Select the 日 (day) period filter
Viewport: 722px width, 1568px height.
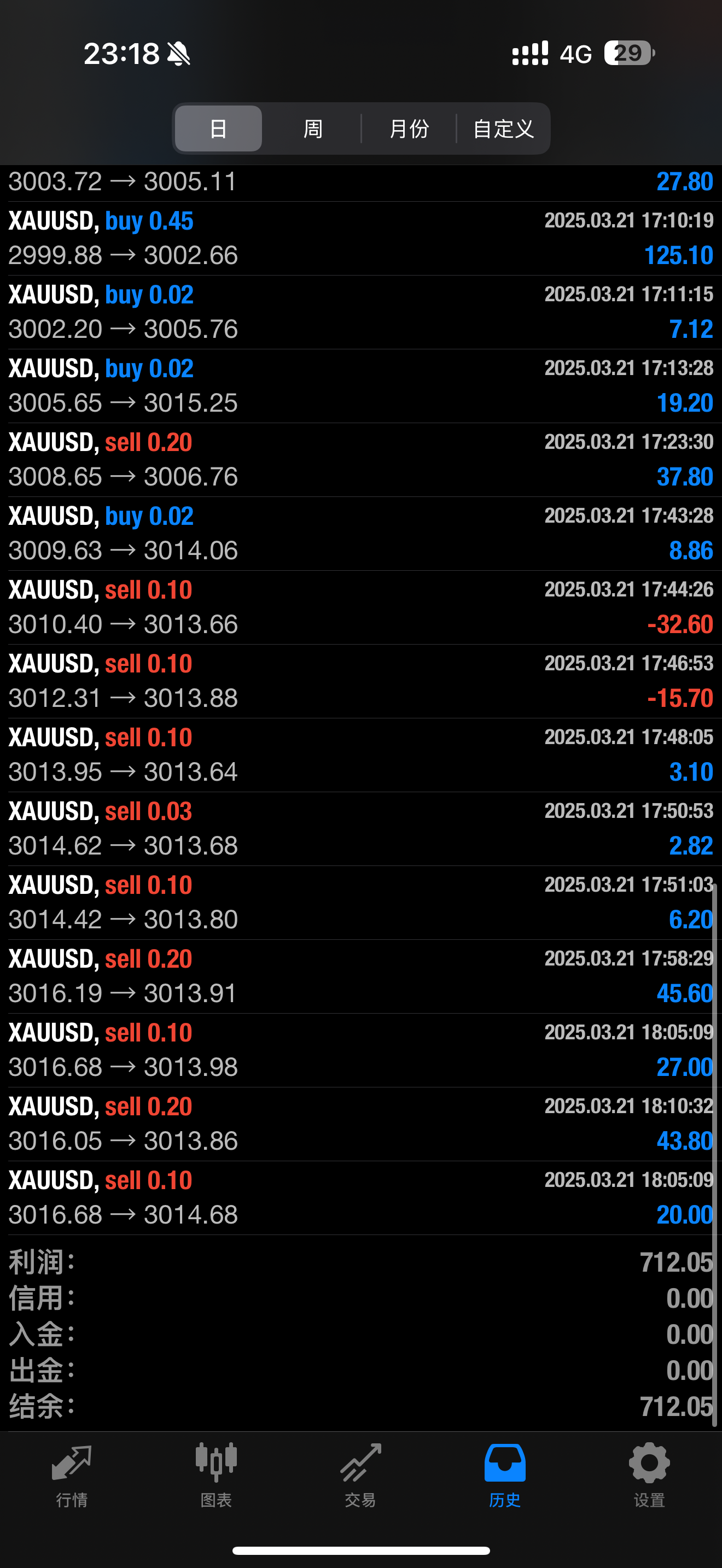pyautogui.click(x=218, y=128)
